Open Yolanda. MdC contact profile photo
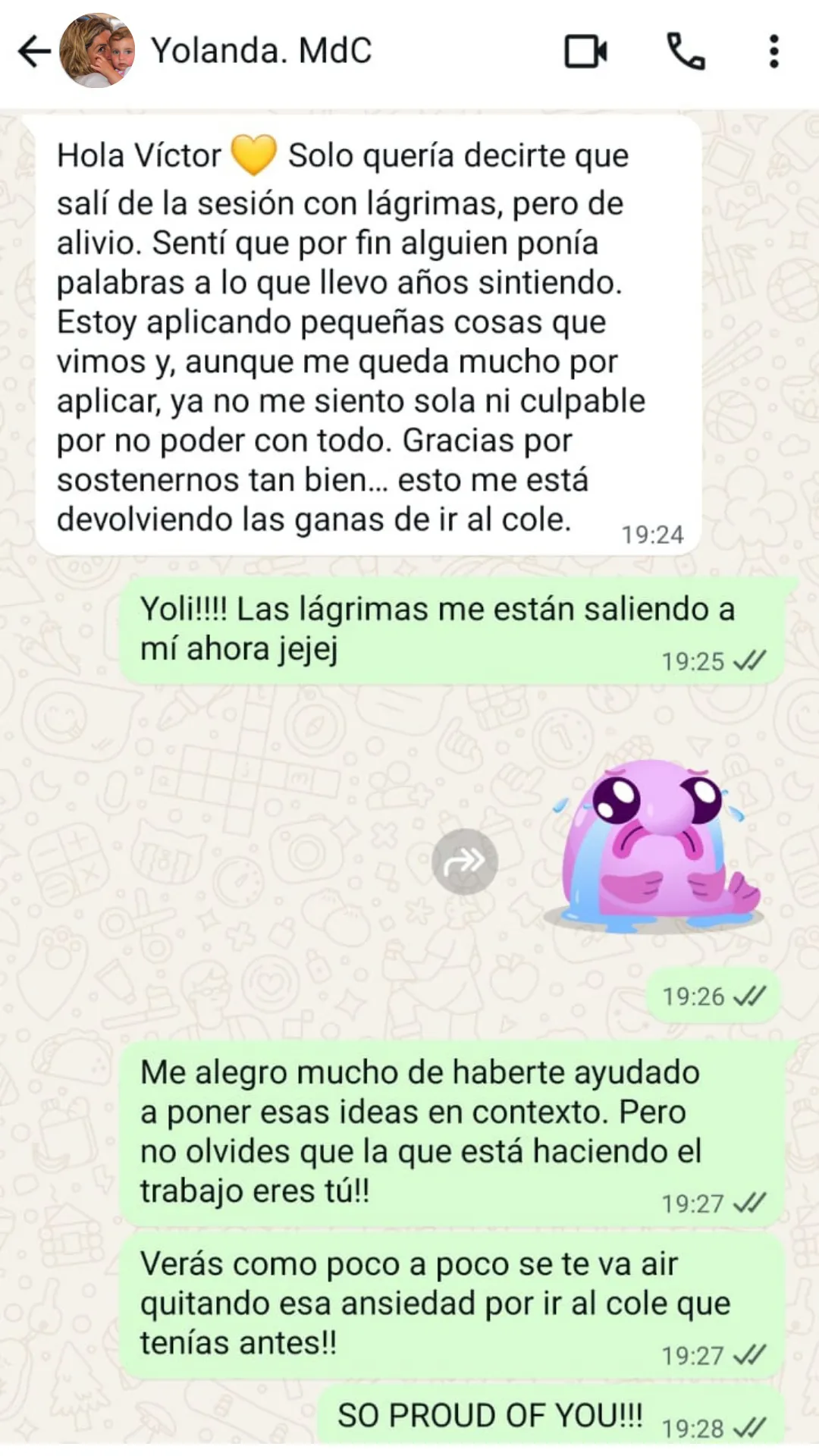The height and width of the screenshot is (1456, 819). click(97, 51)
